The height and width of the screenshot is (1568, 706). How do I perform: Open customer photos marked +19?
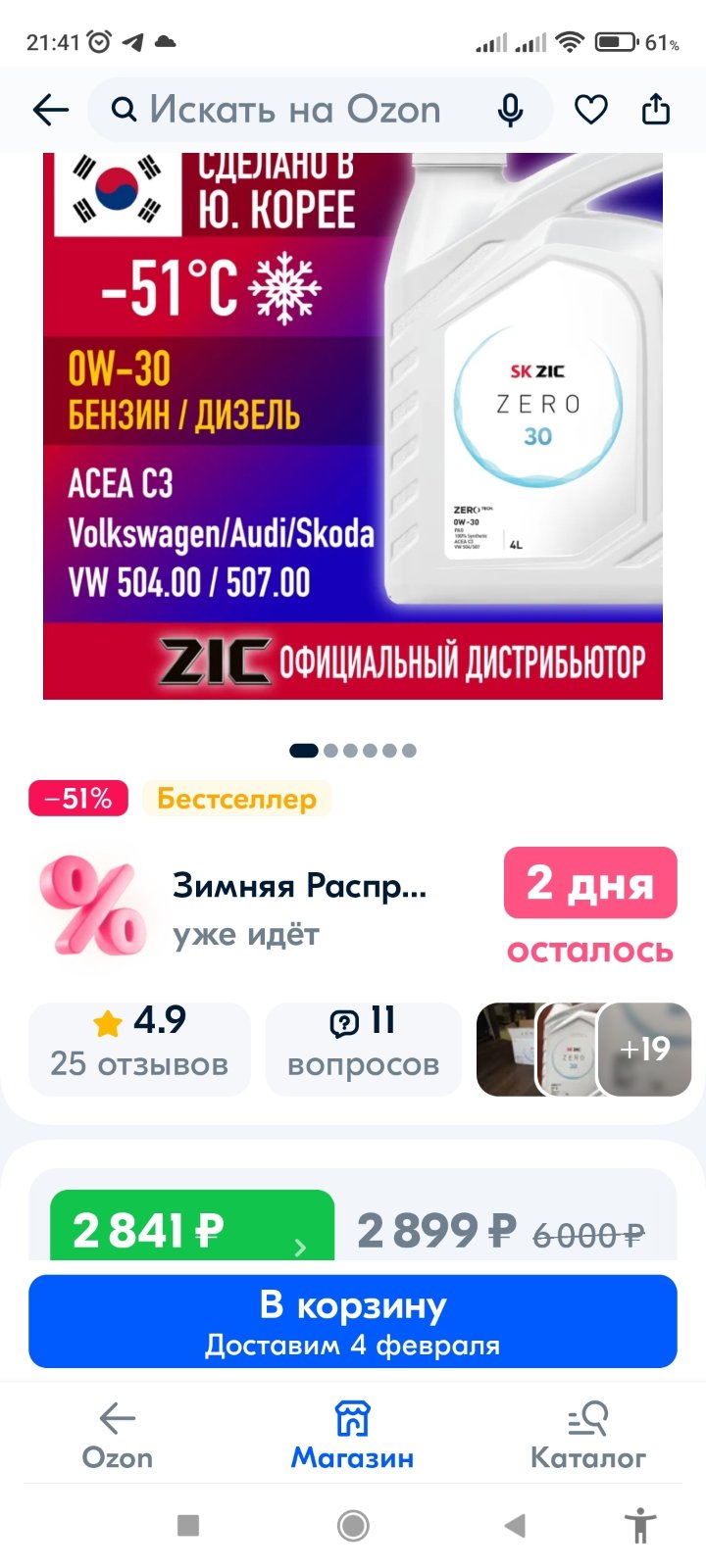644,1049
